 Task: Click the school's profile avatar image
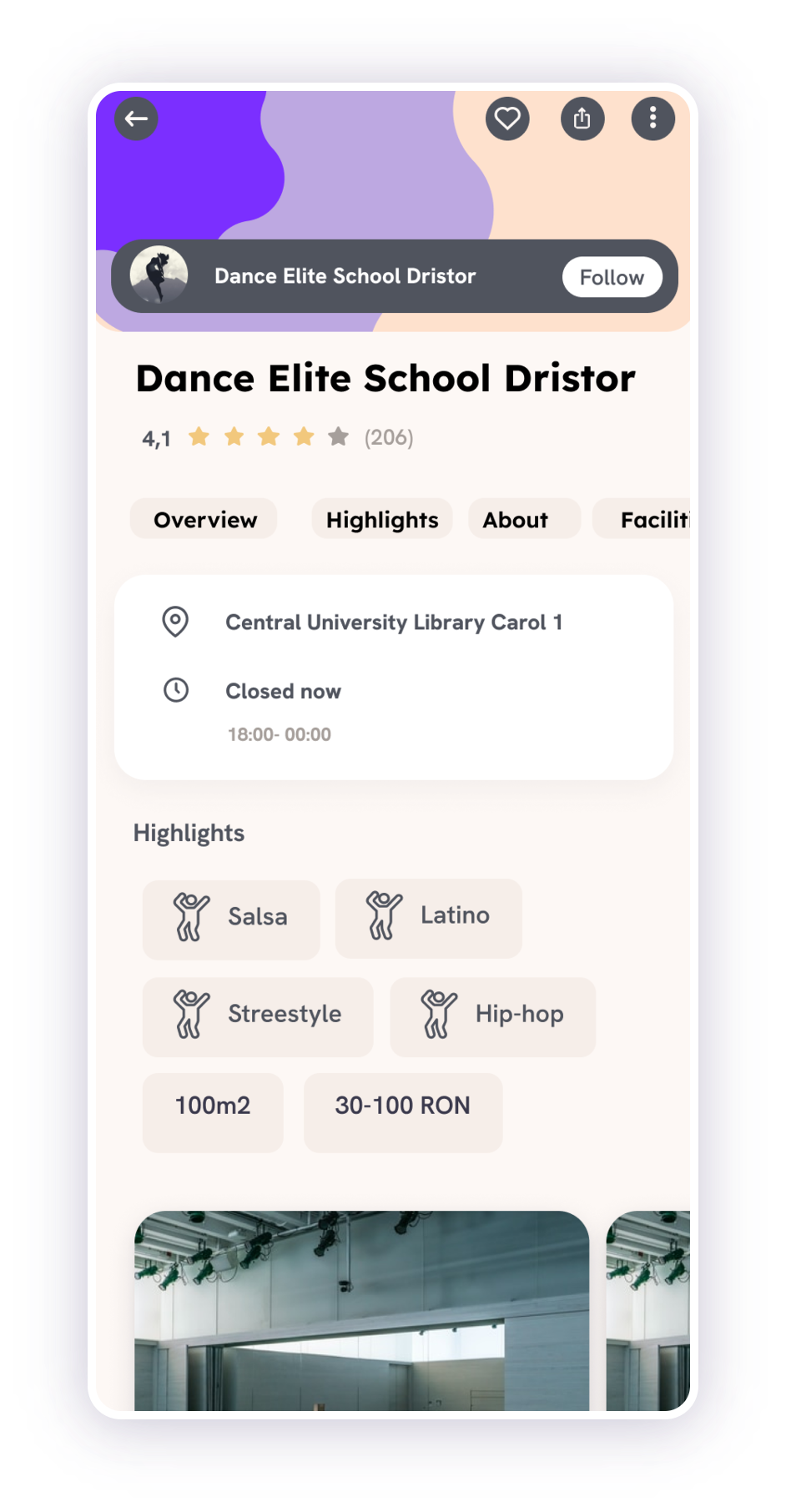click(160, 276)
